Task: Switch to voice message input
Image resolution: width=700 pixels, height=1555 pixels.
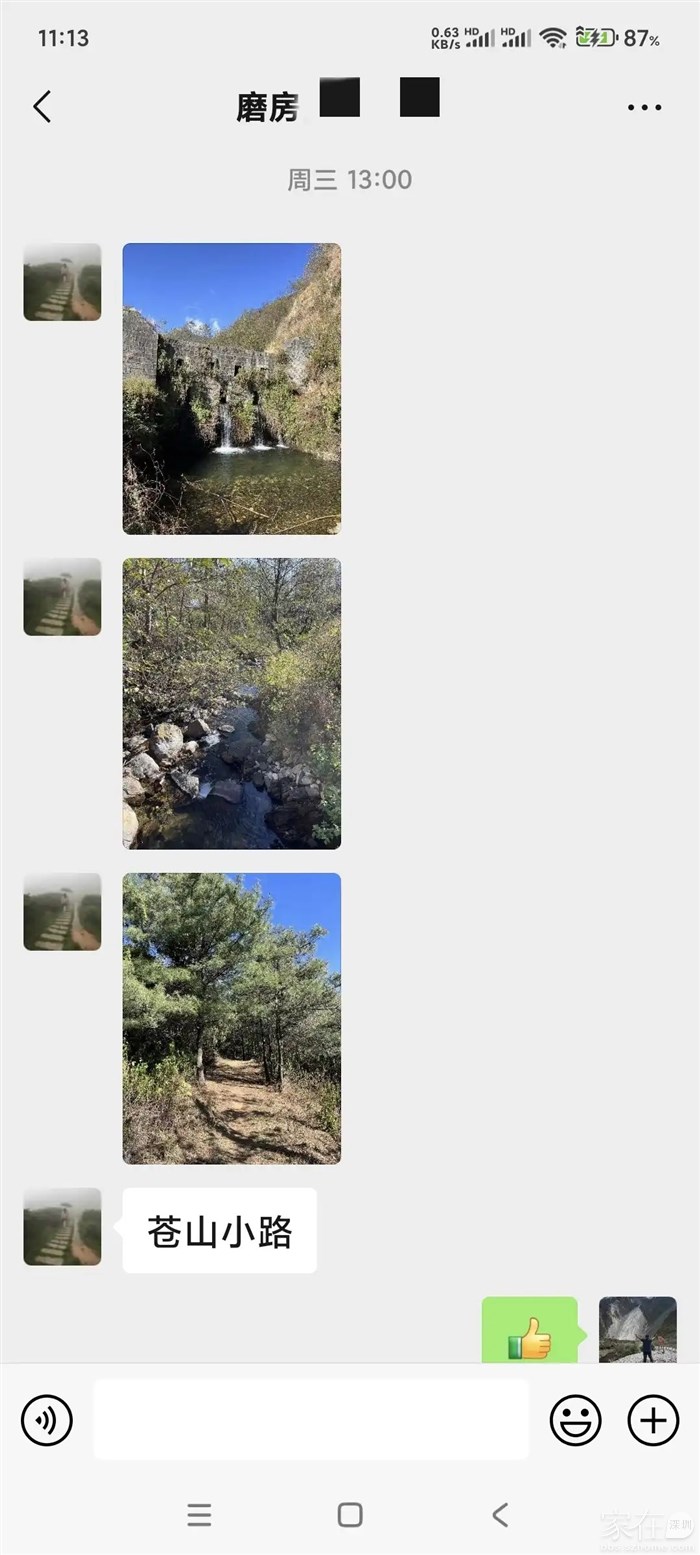Action: [x=47, y=1419]
